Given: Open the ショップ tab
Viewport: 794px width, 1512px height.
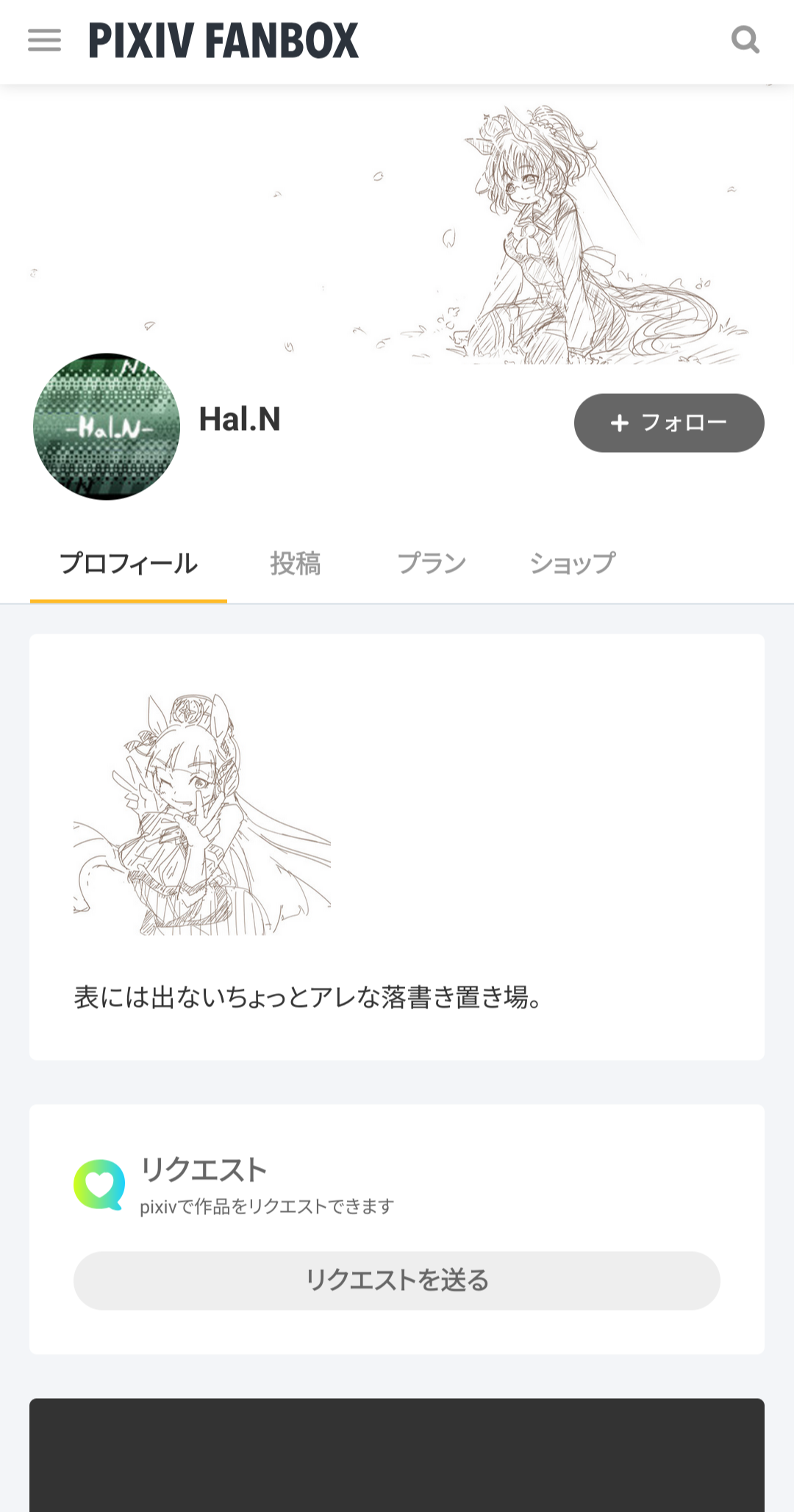Looking at the screenshot, I should (573, 564).
